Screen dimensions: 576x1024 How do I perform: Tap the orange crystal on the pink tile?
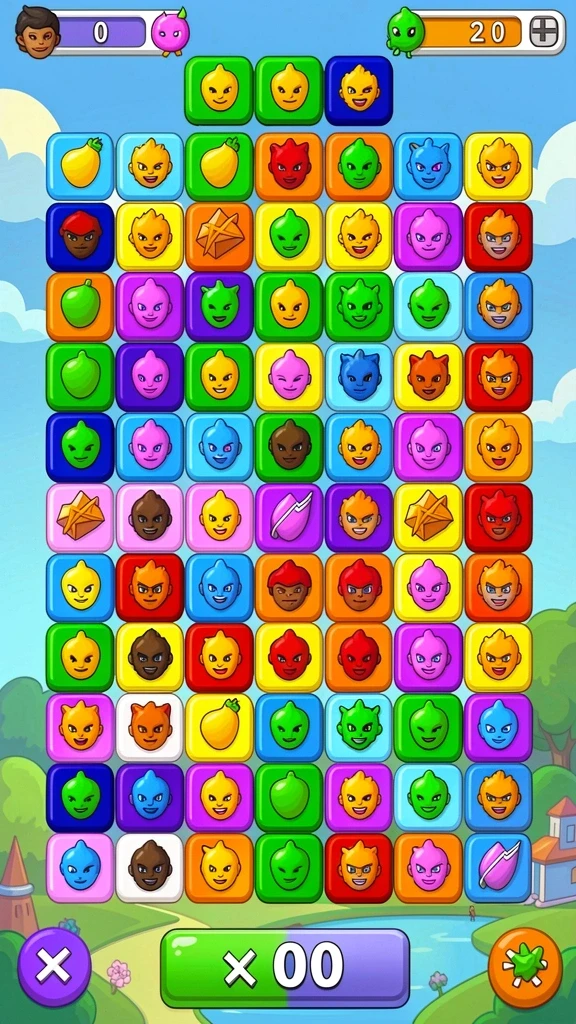tap(80, 517)
